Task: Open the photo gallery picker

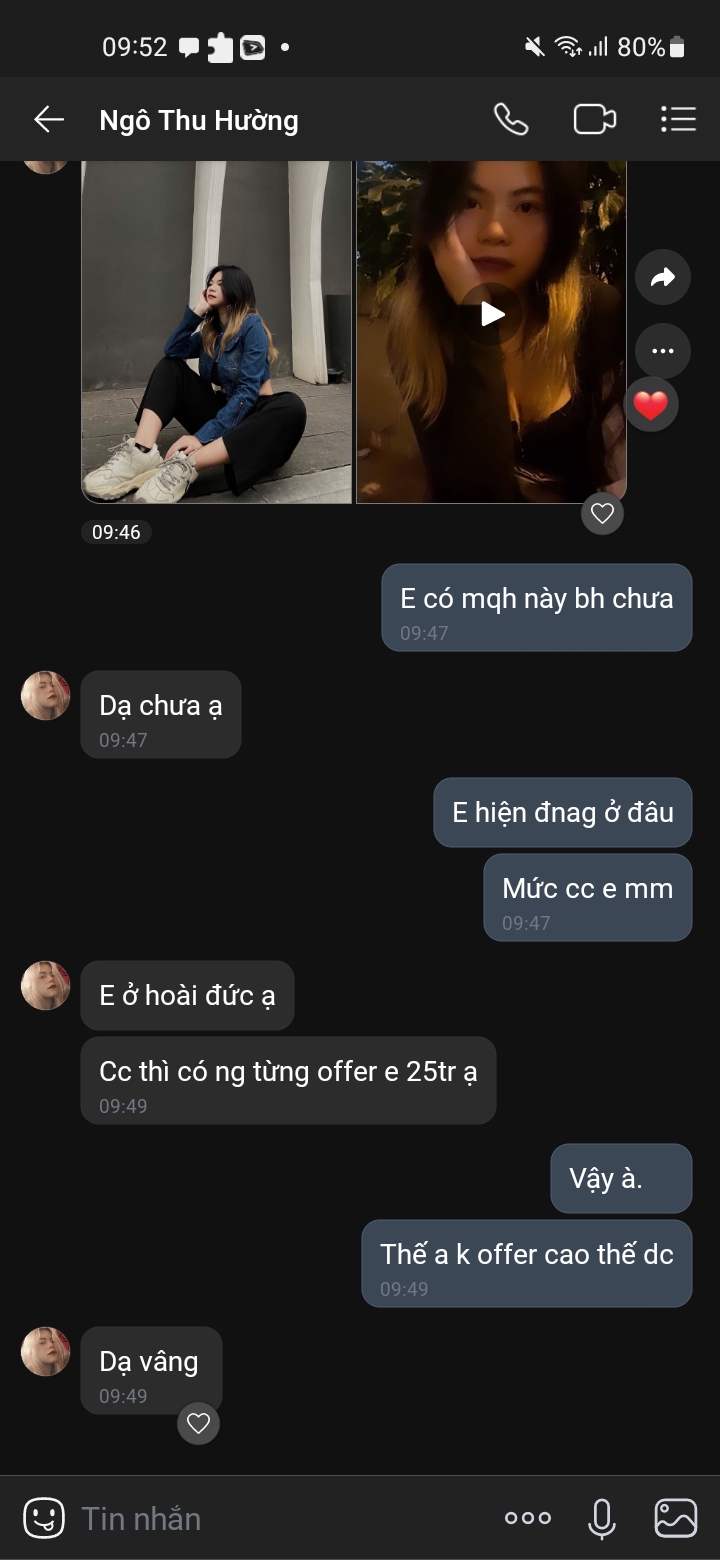Action: (x=675, y=1517)
